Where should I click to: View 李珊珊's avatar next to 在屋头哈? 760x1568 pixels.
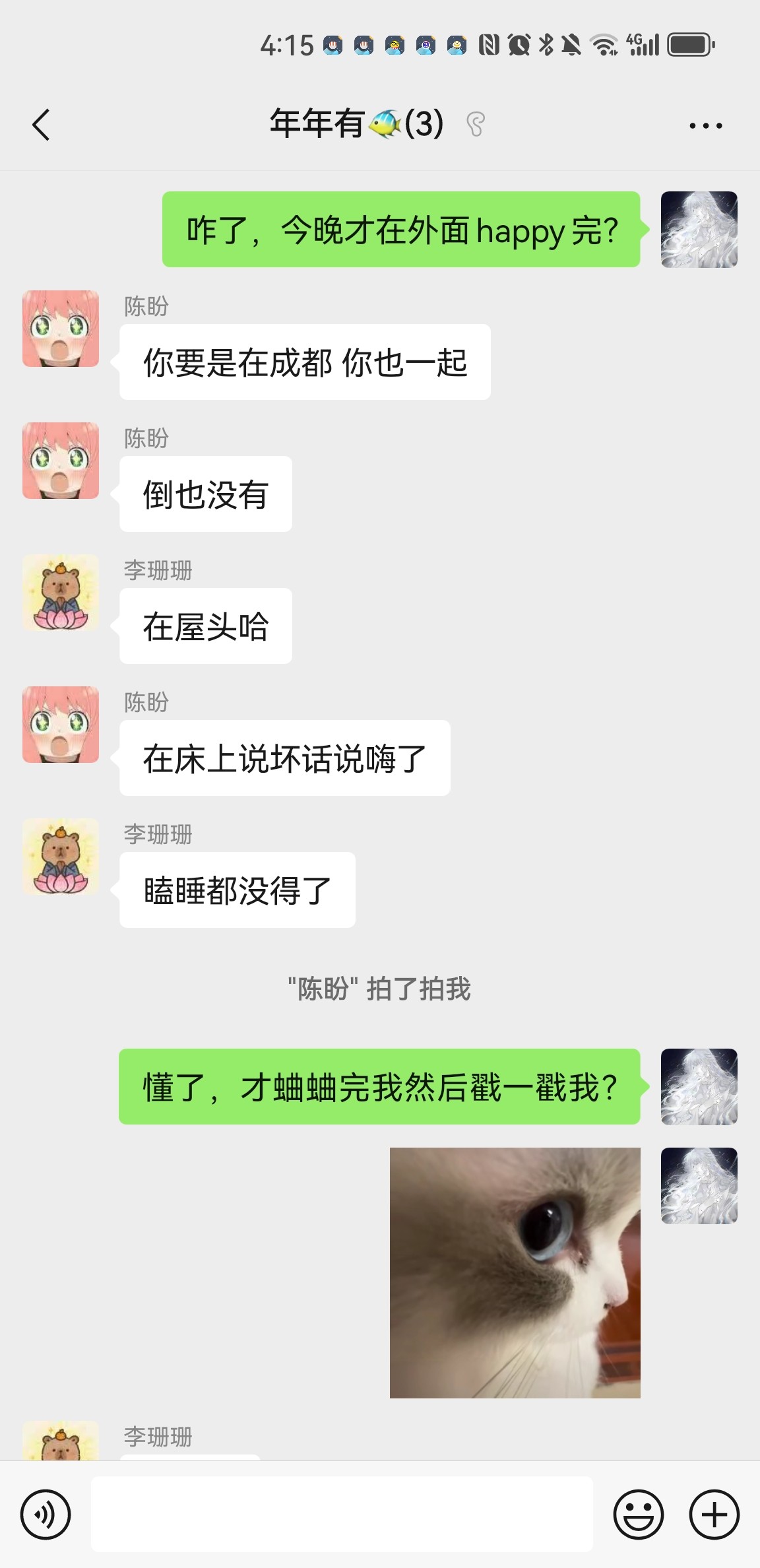pos(61,593)
